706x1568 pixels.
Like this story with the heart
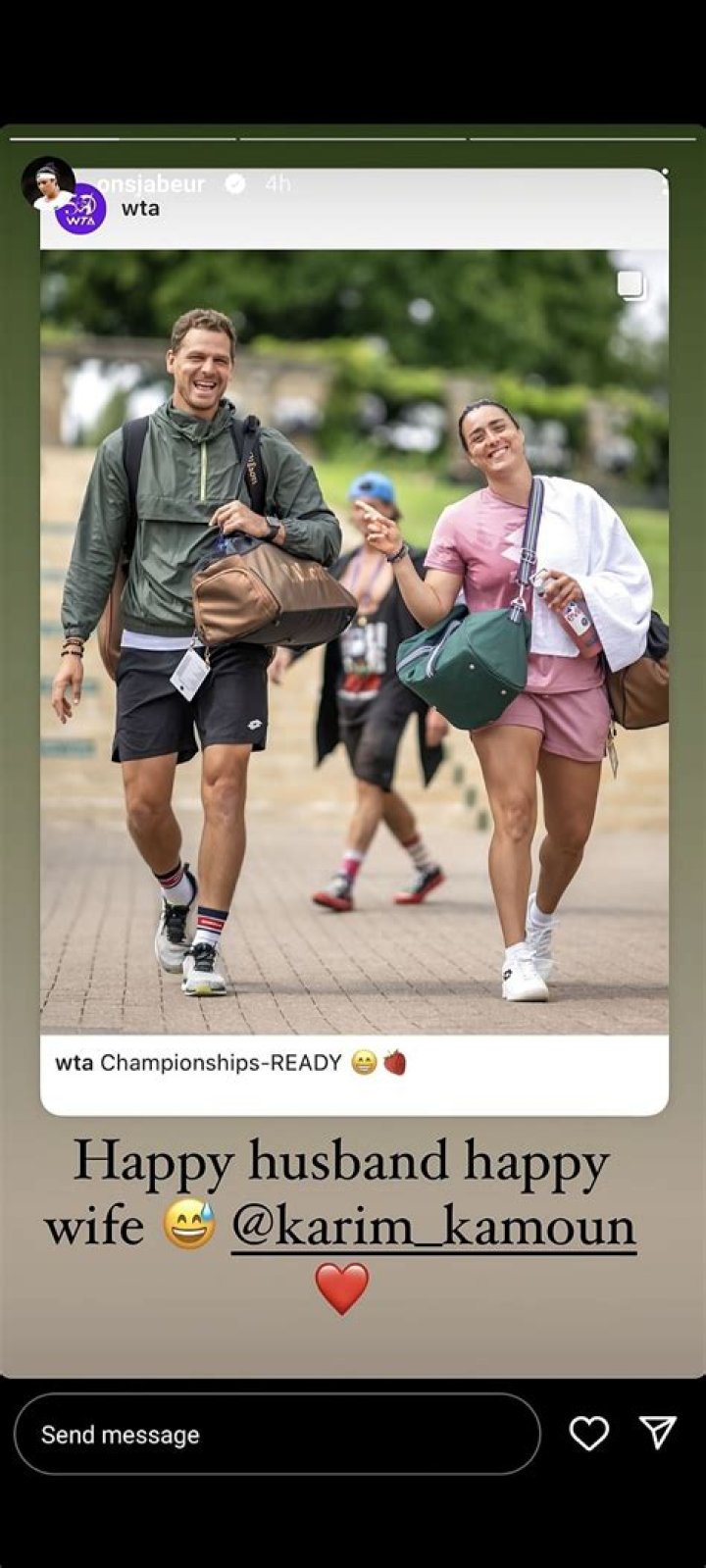click(x=589, y=1434)
